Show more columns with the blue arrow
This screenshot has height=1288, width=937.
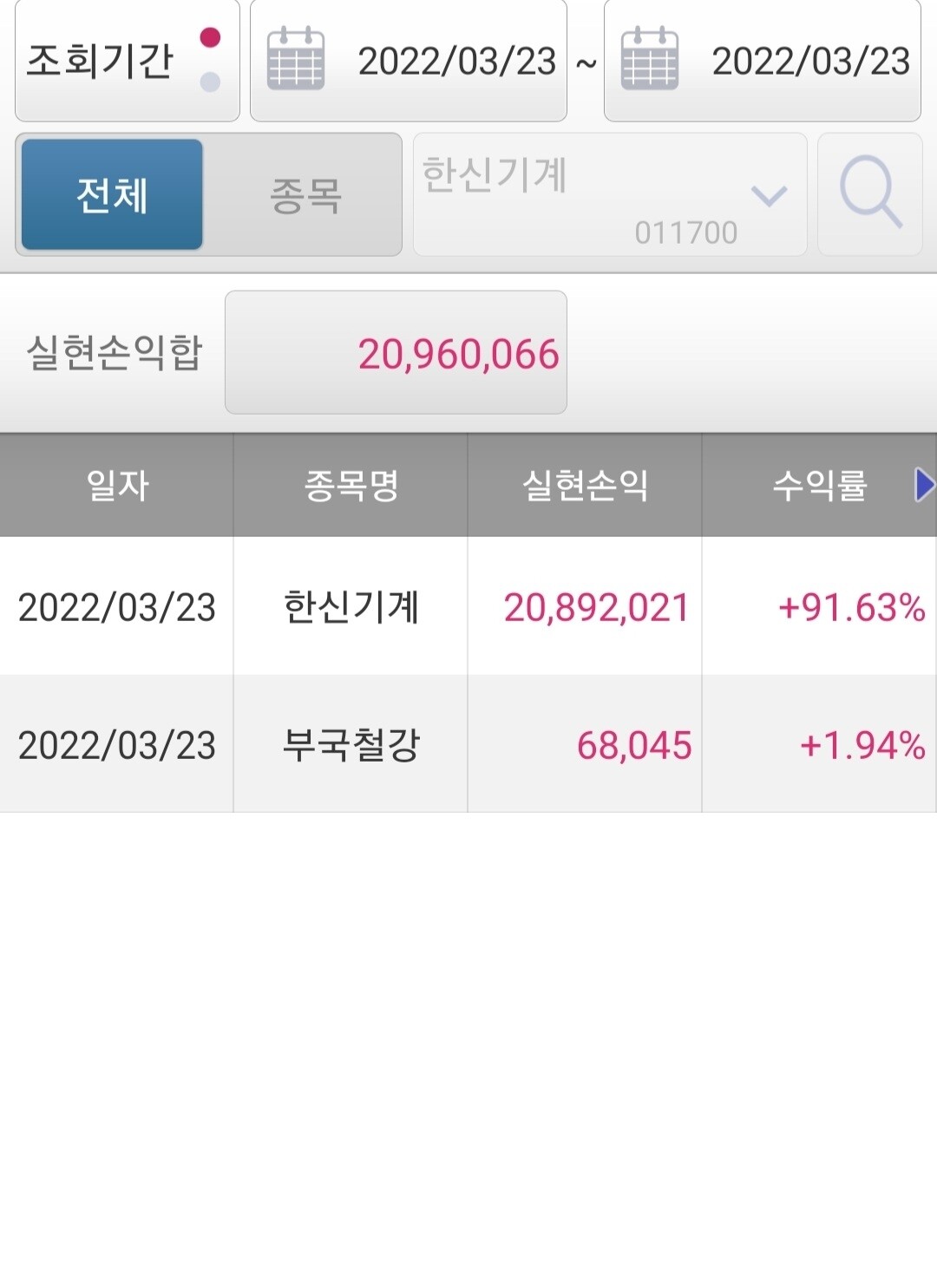(x=923, y=485)
